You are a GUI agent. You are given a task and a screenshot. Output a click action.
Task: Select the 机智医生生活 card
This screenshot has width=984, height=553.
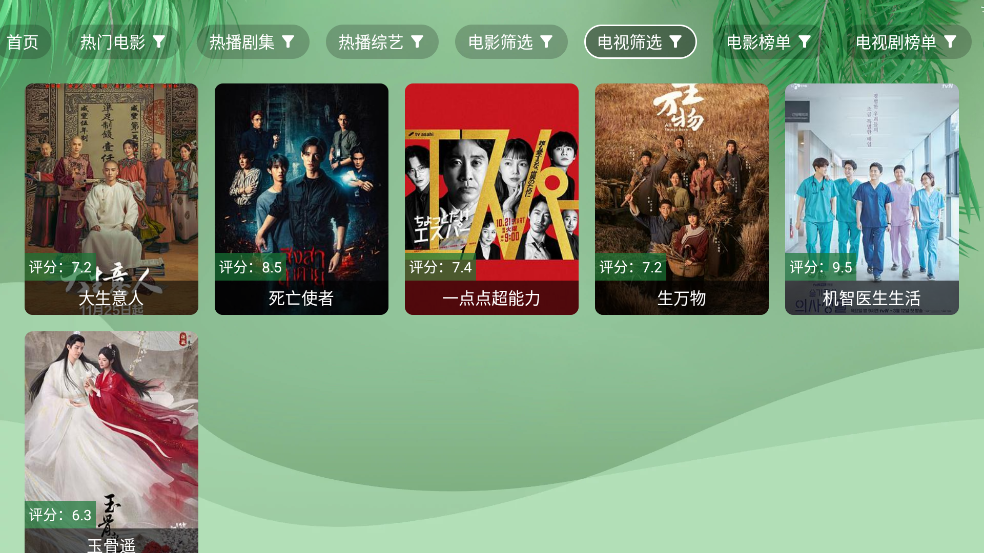871,198
